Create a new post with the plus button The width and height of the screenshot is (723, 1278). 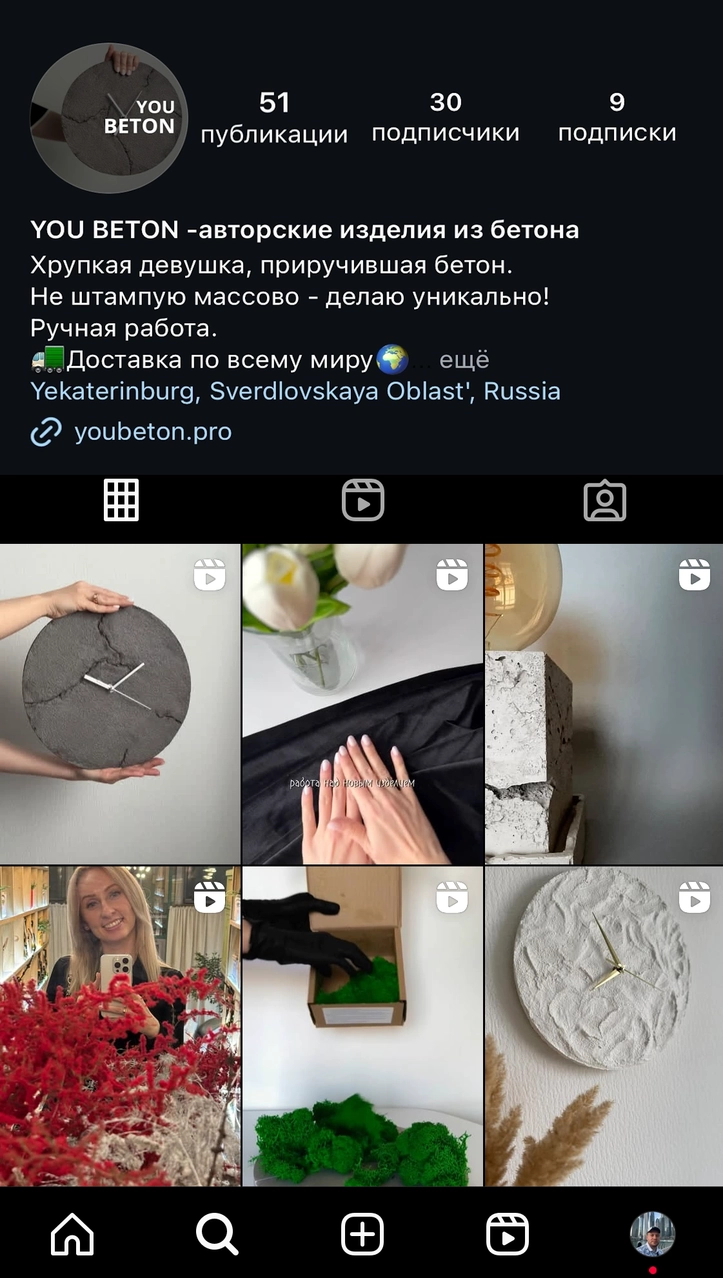[362, 1235]
